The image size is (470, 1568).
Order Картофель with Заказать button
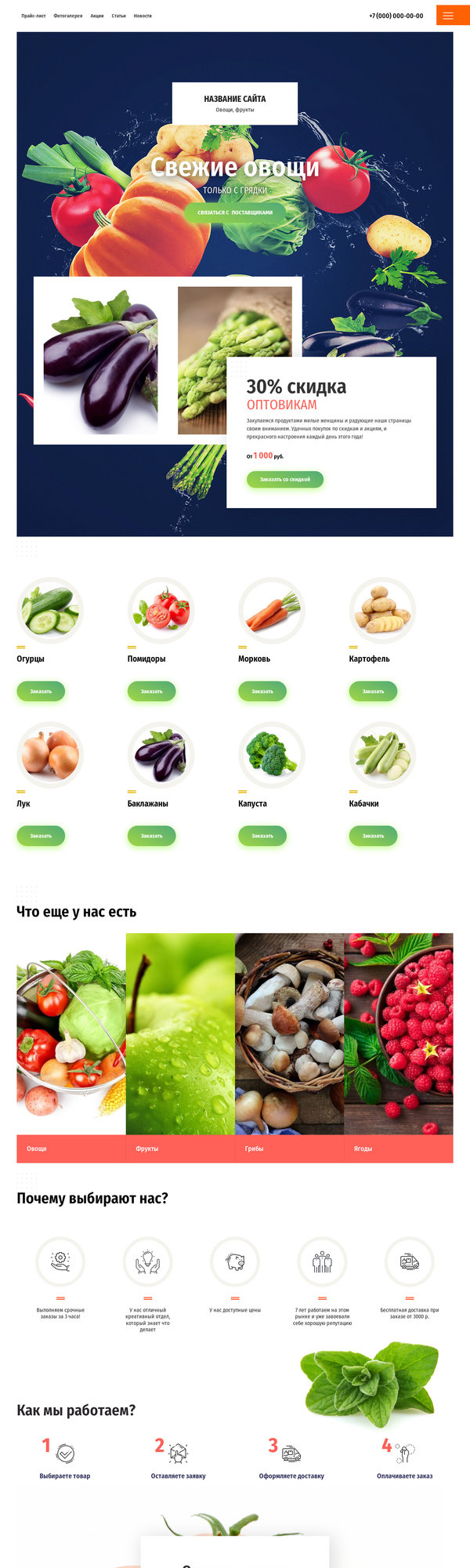[x=373, y=691]
